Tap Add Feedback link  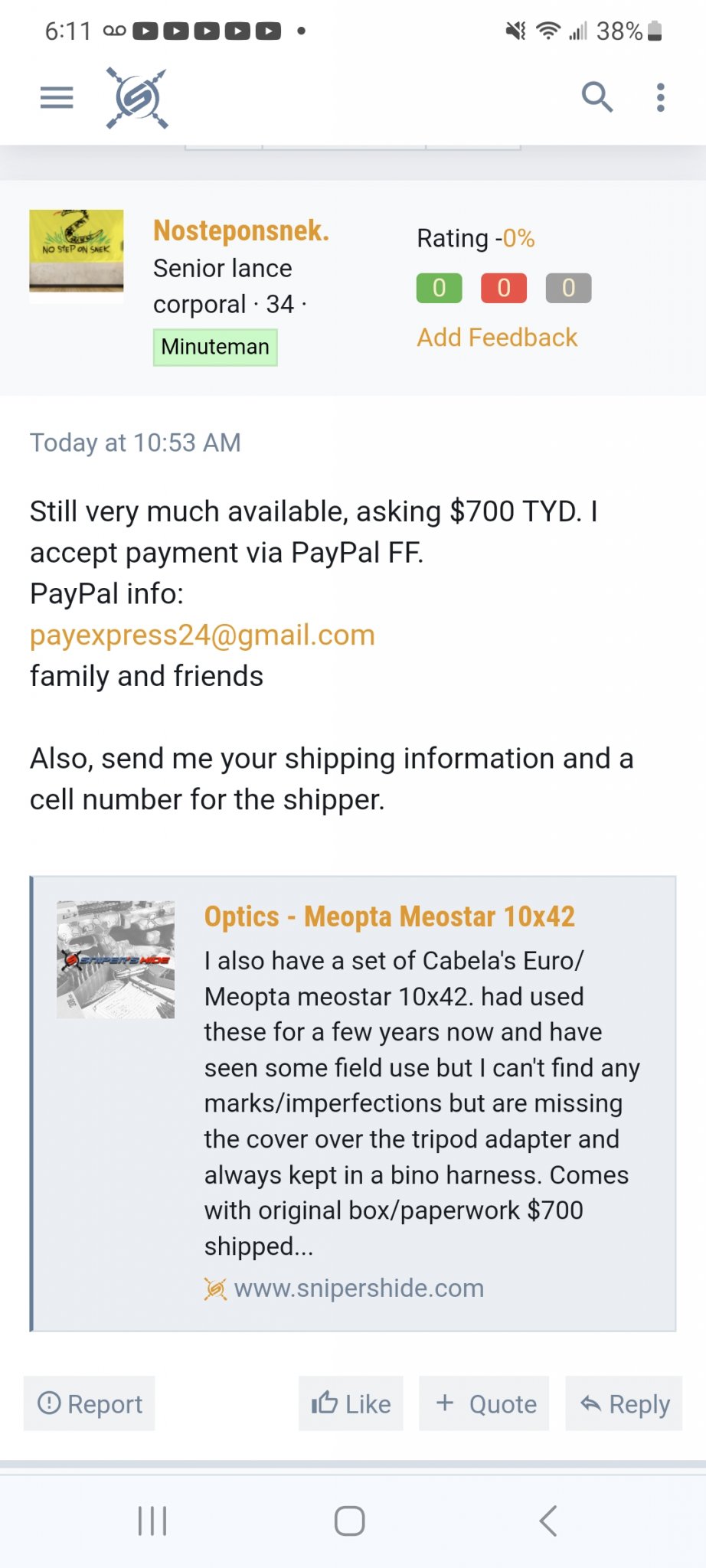[497, 338]
